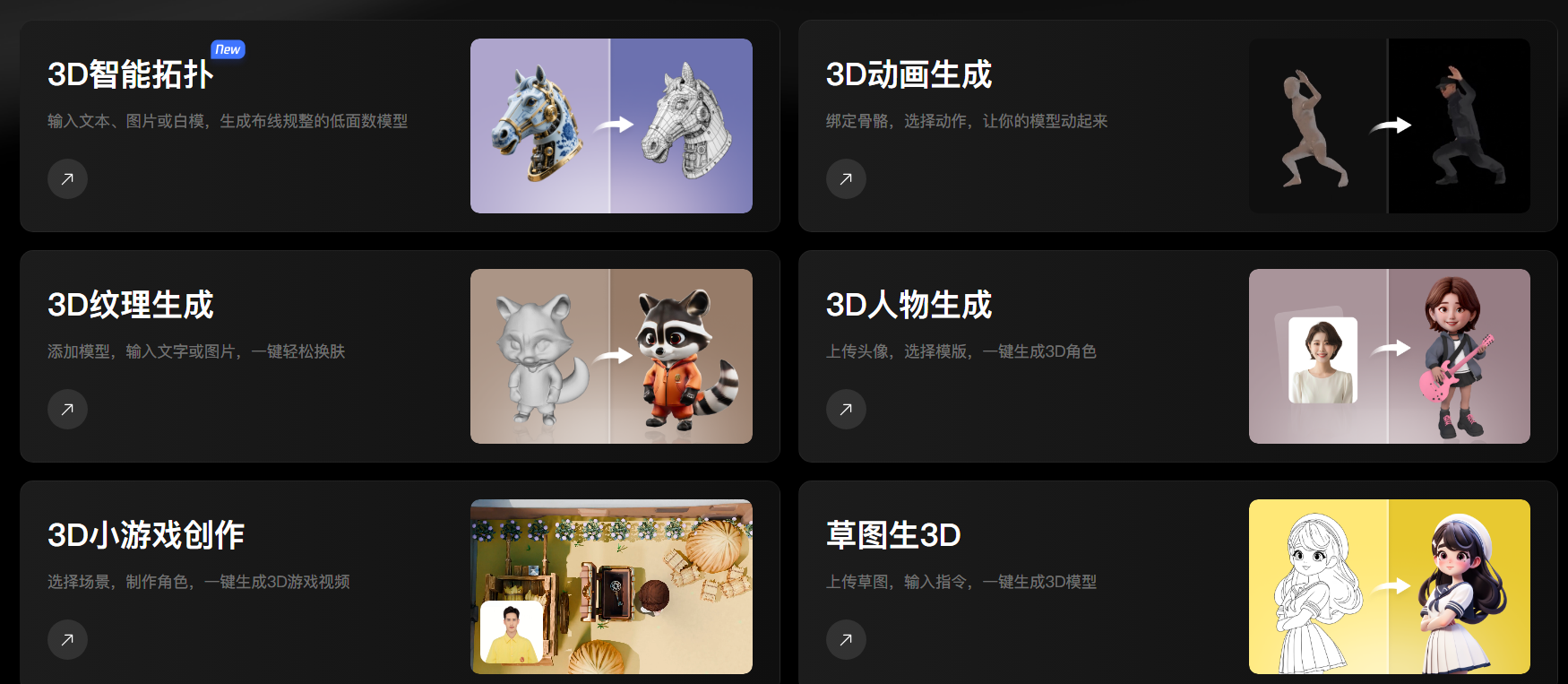Screen dimensions: 1568x684
Task: Open the horse topology preview image
Action: (x=611, y=126)
